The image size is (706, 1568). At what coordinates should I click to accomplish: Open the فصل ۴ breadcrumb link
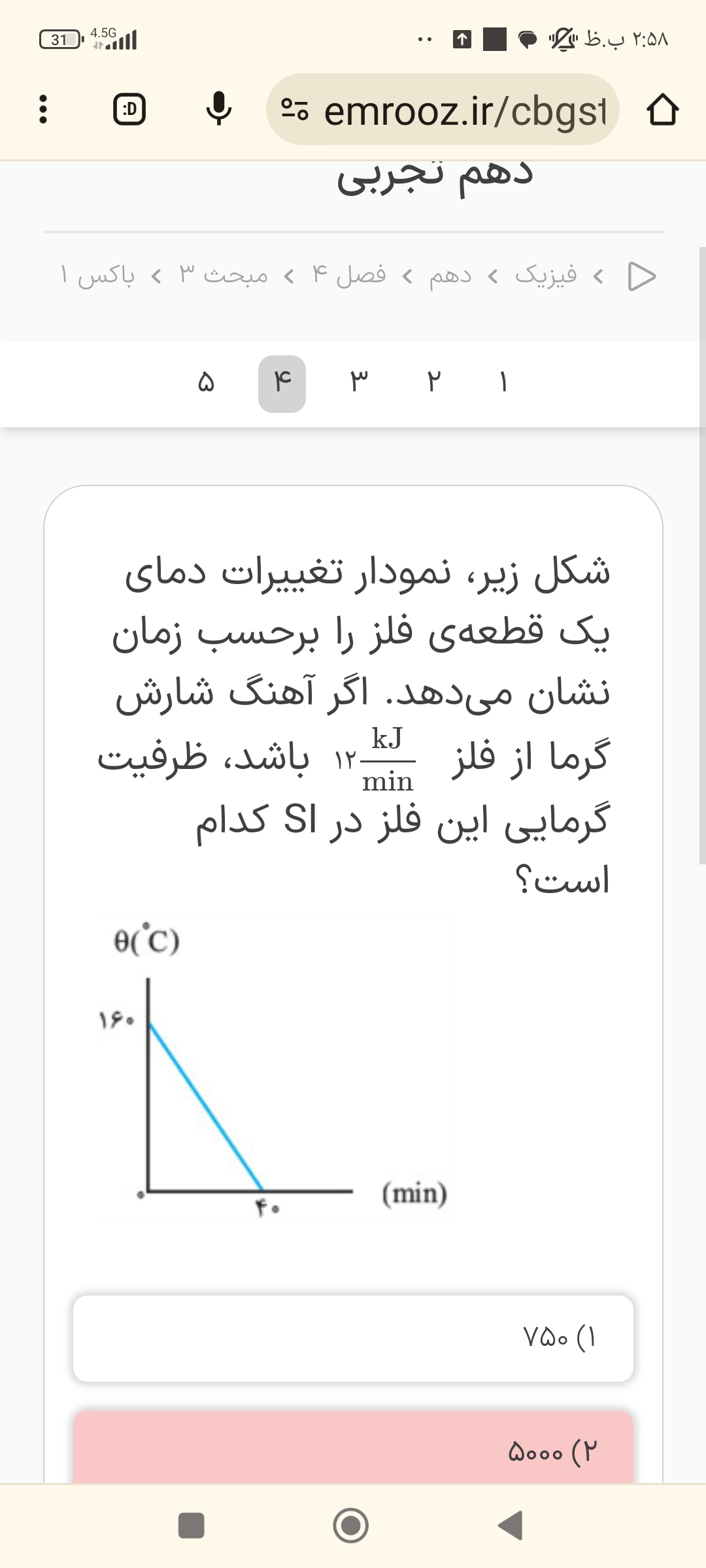[349, 275]
